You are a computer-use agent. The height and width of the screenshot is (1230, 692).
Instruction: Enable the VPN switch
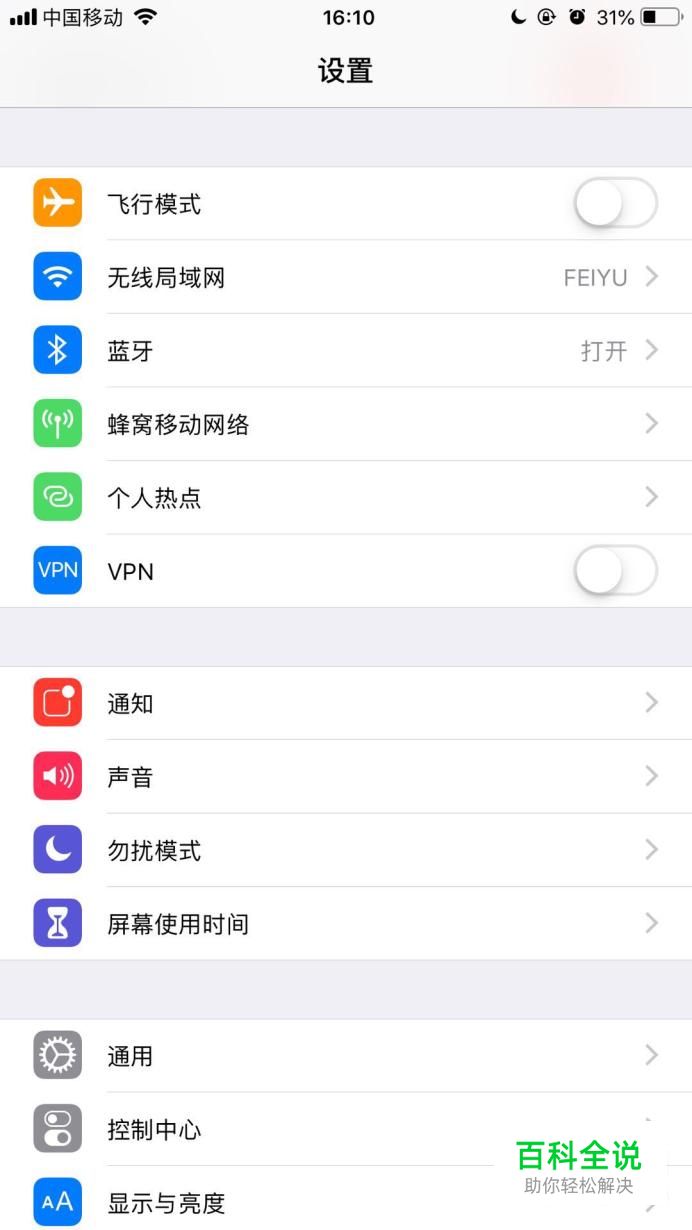614,571
